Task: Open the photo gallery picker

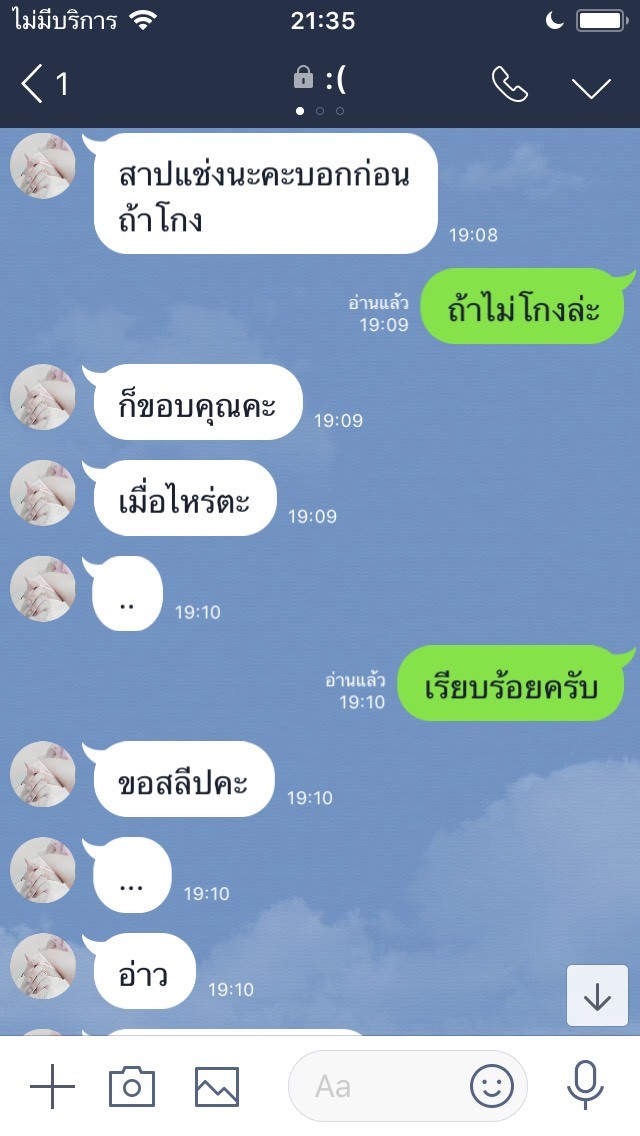Action: [x=217, y=1086]
